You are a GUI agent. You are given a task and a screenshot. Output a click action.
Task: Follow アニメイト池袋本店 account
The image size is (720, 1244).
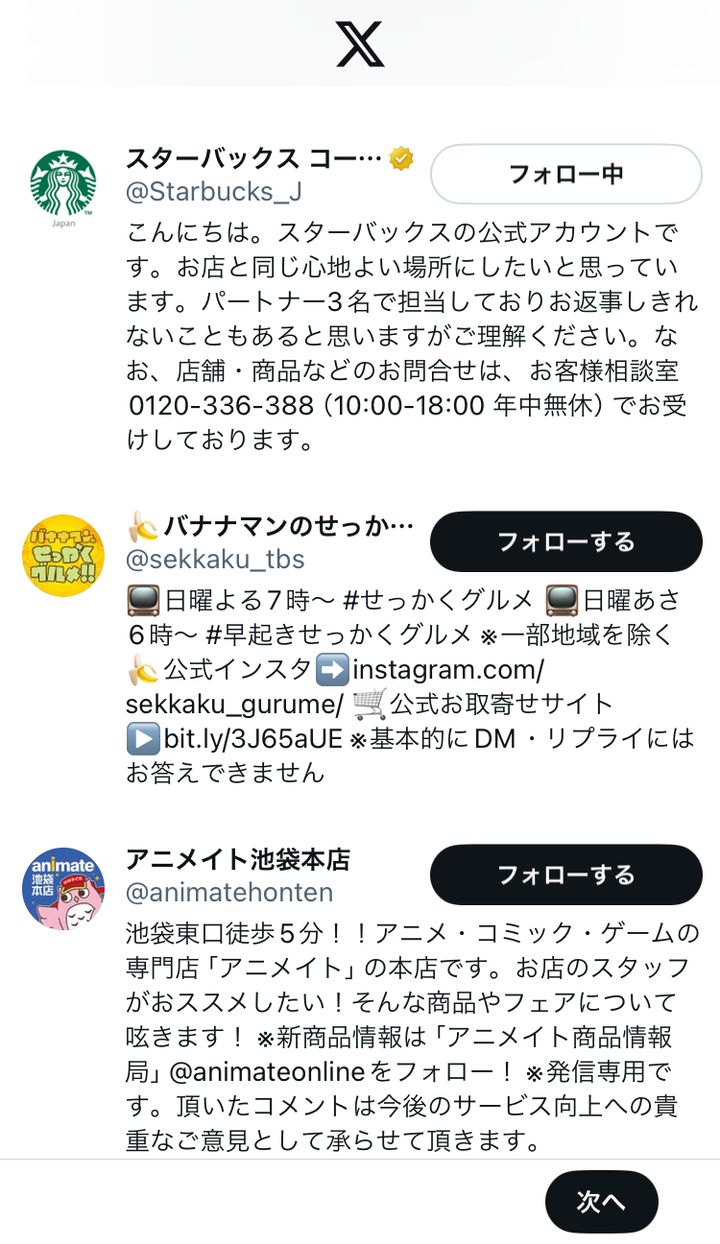pyautogui.click(x=566, y=875)
